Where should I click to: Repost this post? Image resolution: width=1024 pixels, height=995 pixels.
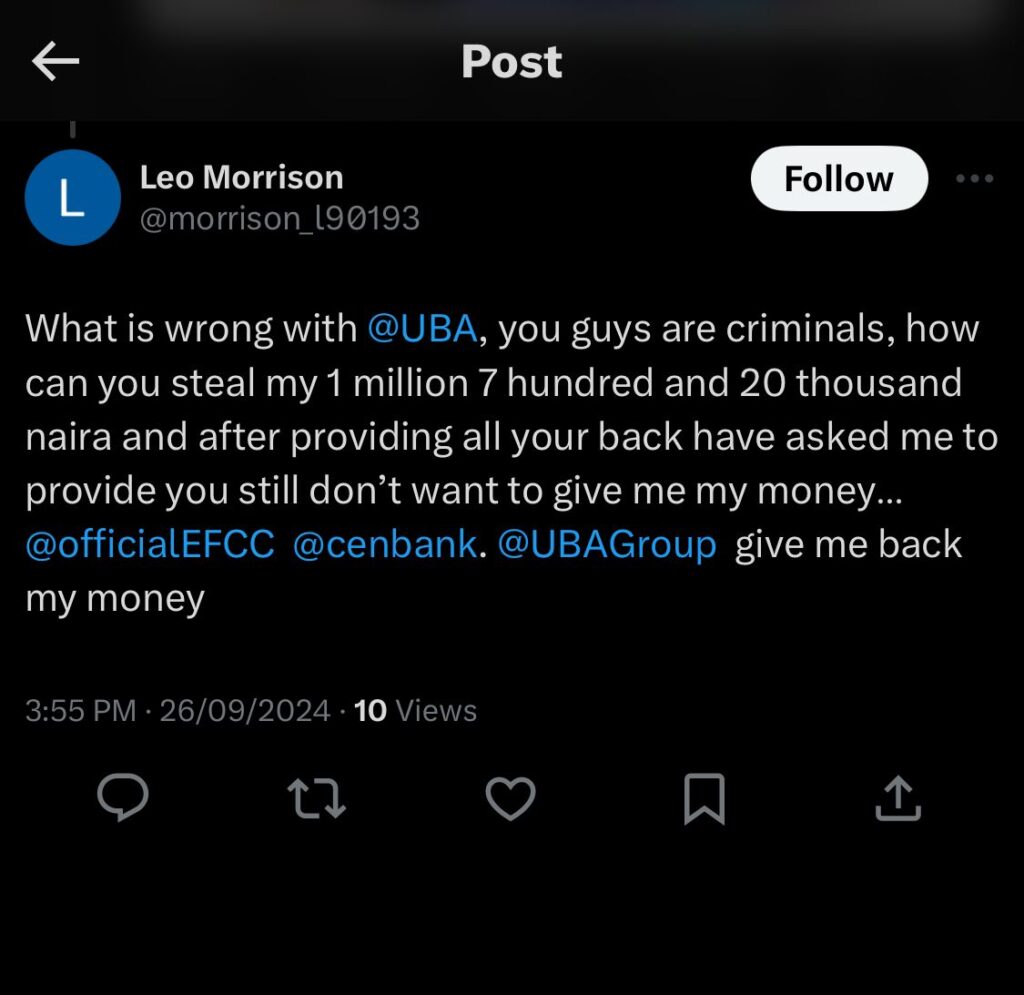pyautogui.click(x=316, y=800)
